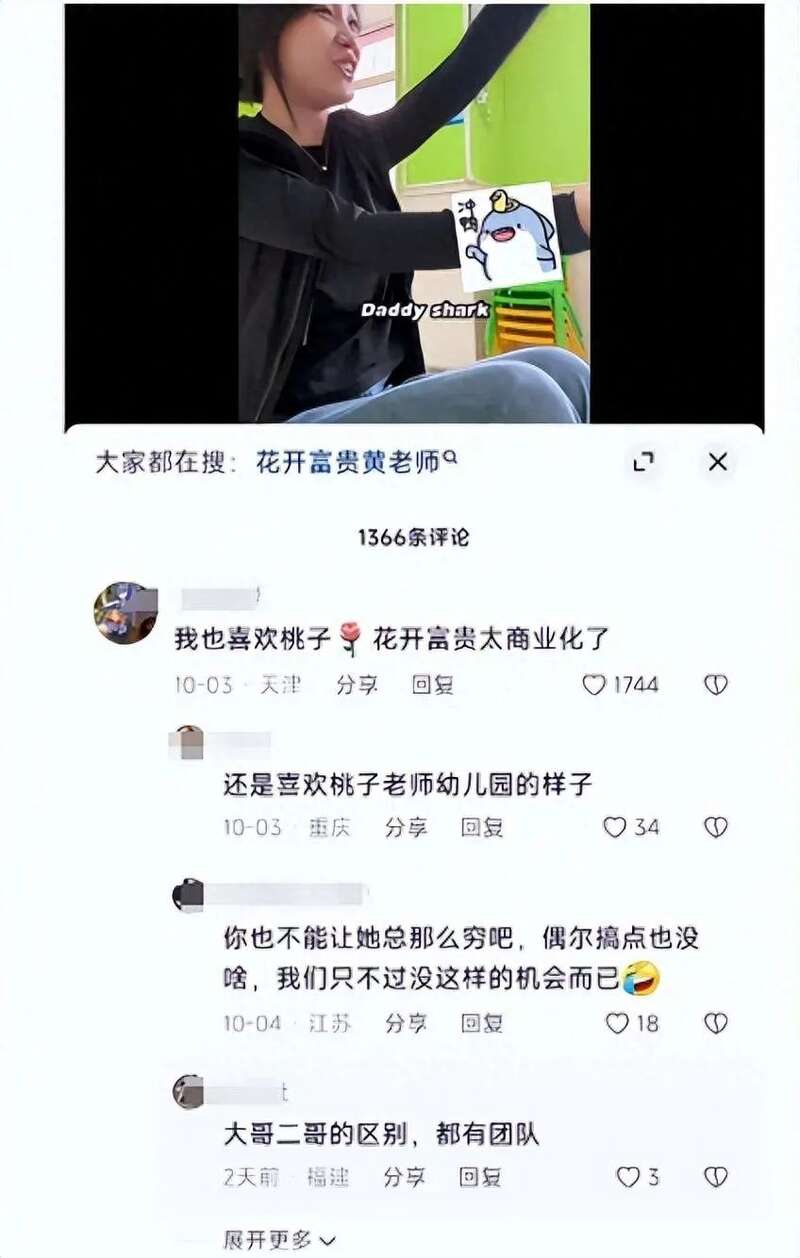
Task: Share the 大哥二哥的区别 comment
Action: tap(405, 1177)
